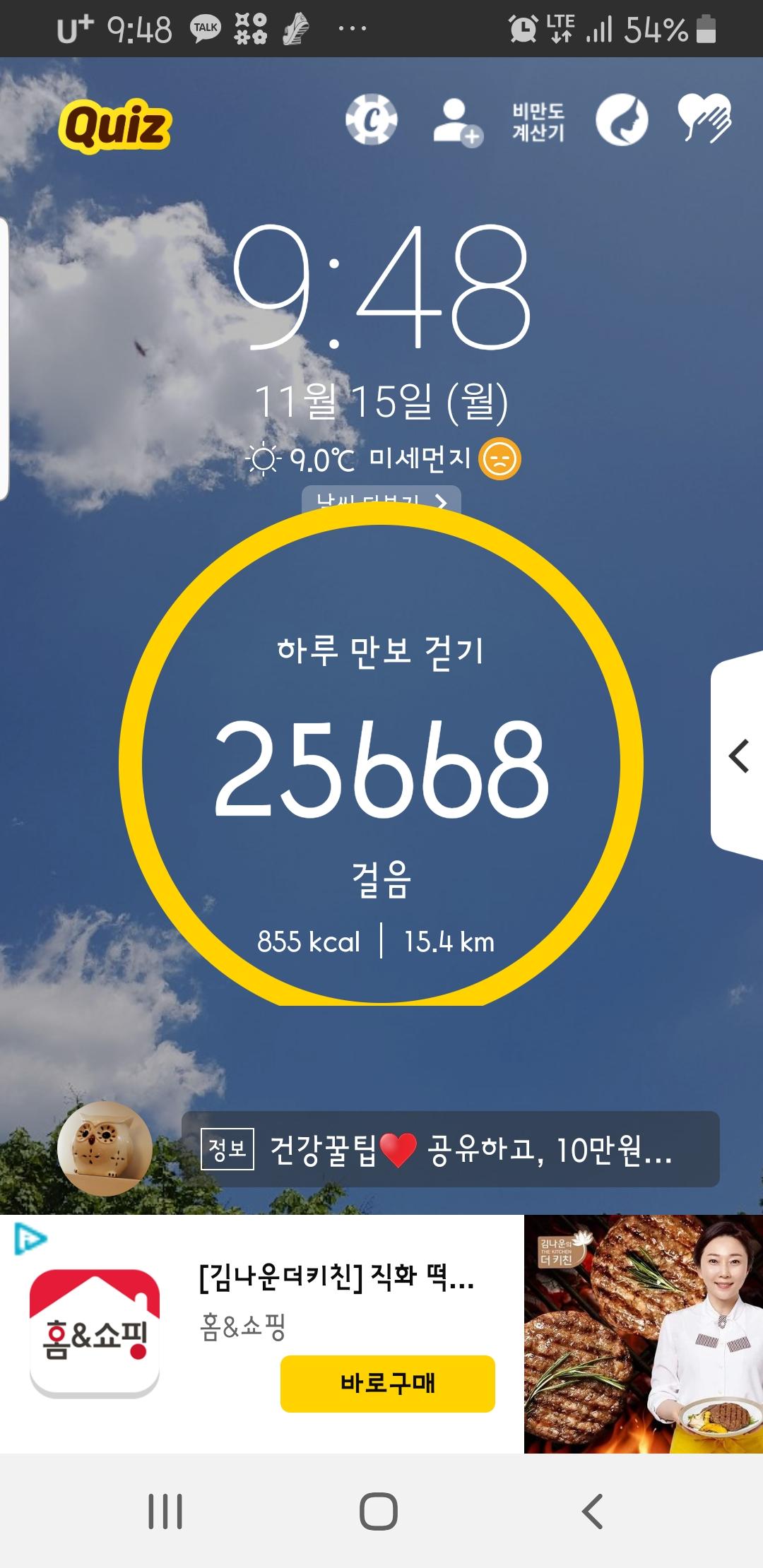
Task: Go back with the system back button
Action: (x=592, y=1510)
